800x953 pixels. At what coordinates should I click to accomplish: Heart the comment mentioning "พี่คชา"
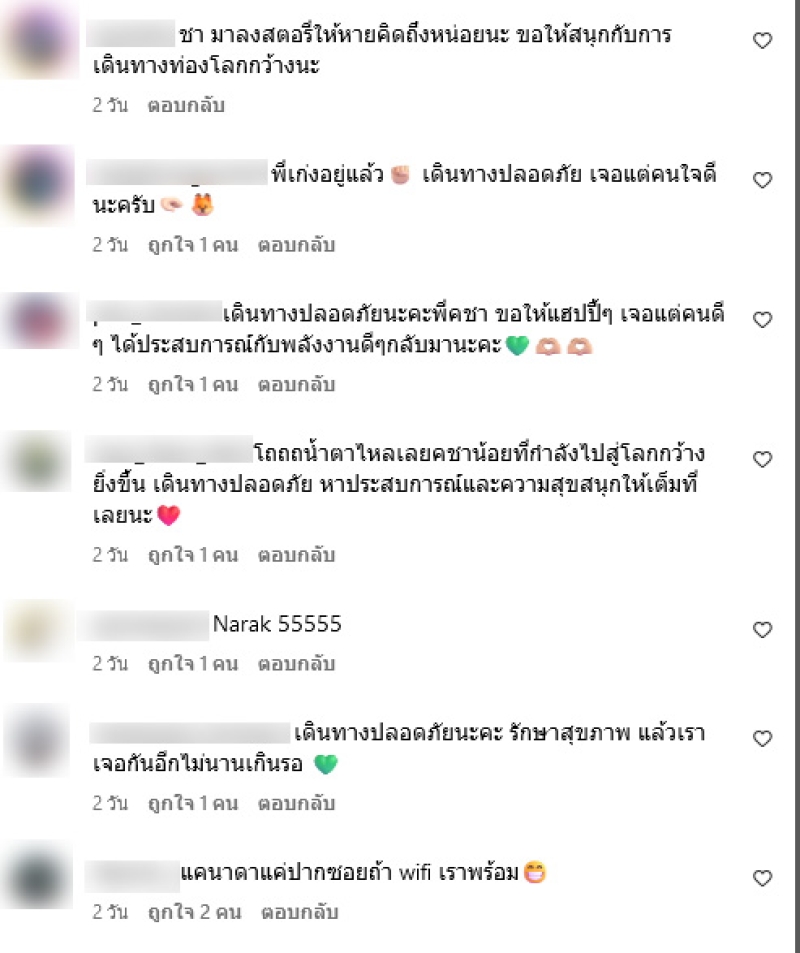(x=762, y=320)
